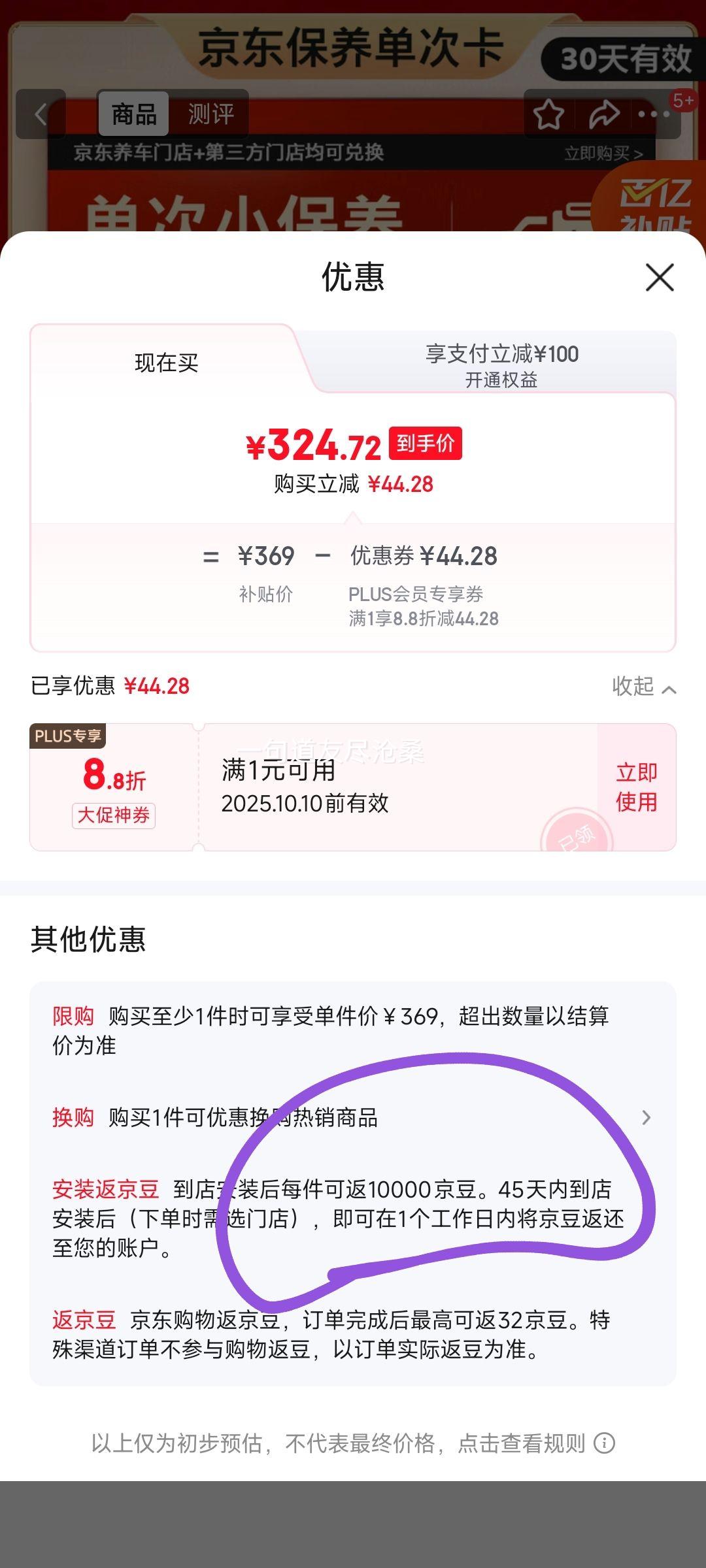
Task: Open the three-dot overflow menu
Action: tap(654, 115)
